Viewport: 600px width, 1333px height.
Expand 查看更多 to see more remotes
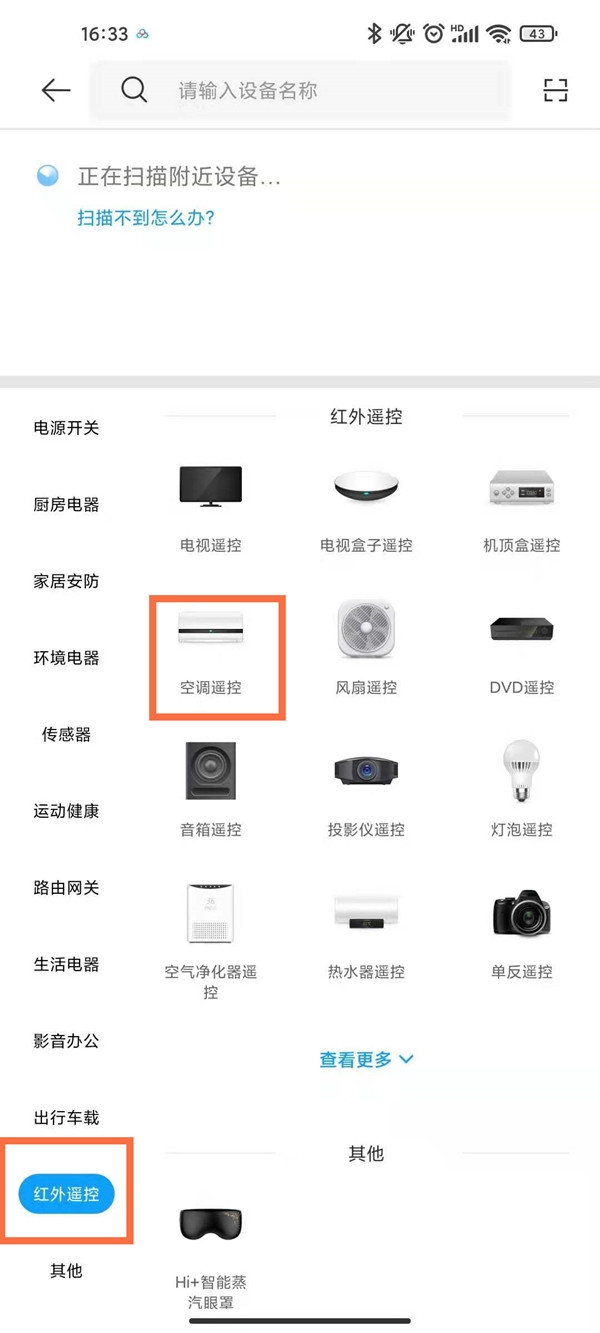pos(366,1059)
